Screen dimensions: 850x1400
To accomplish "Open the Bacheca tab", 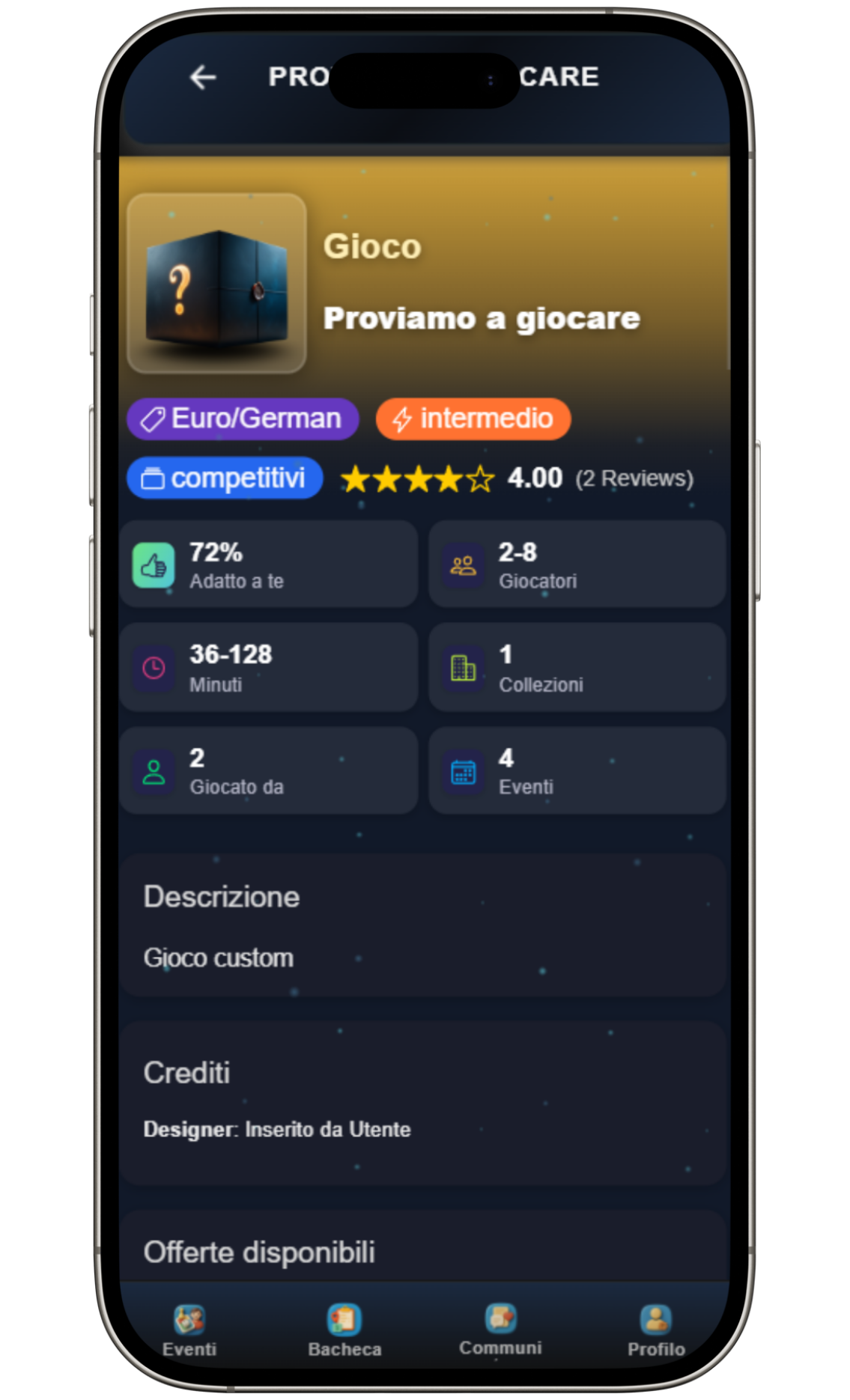I will point(344,1330).
